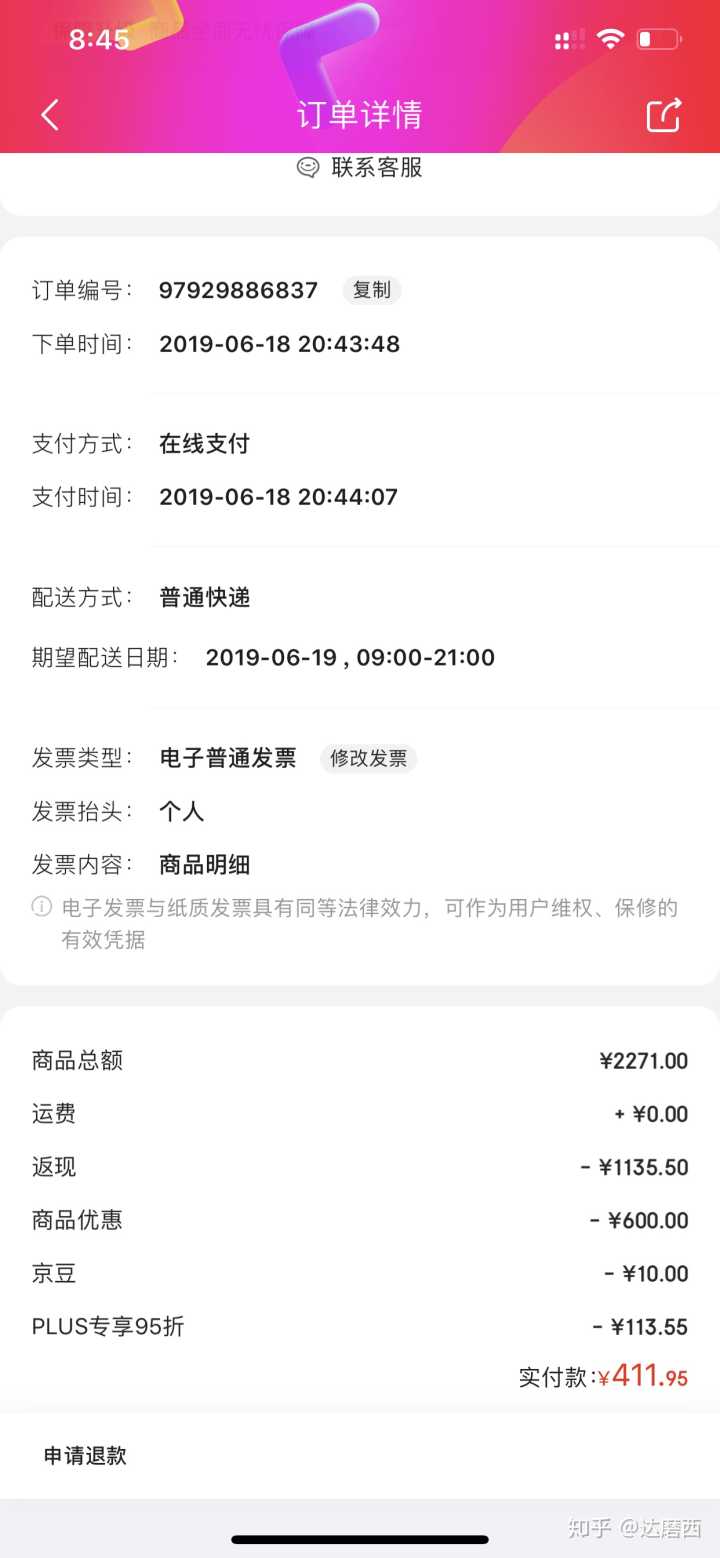Apply for a refund with 申请退款

tap(85, 1455)
